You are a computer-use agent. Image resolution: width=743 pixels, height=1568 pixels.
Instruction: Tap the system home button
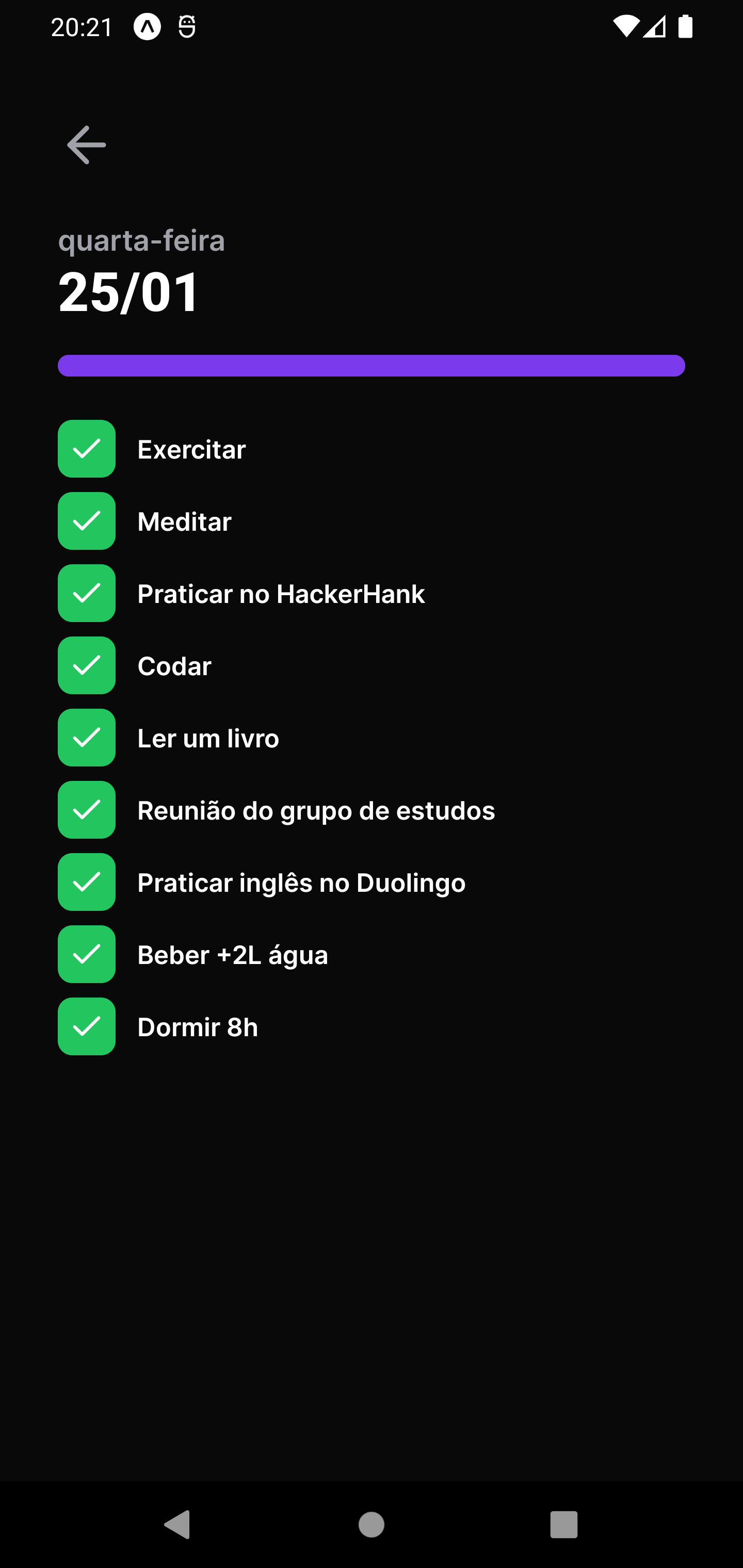[372, 1525]
